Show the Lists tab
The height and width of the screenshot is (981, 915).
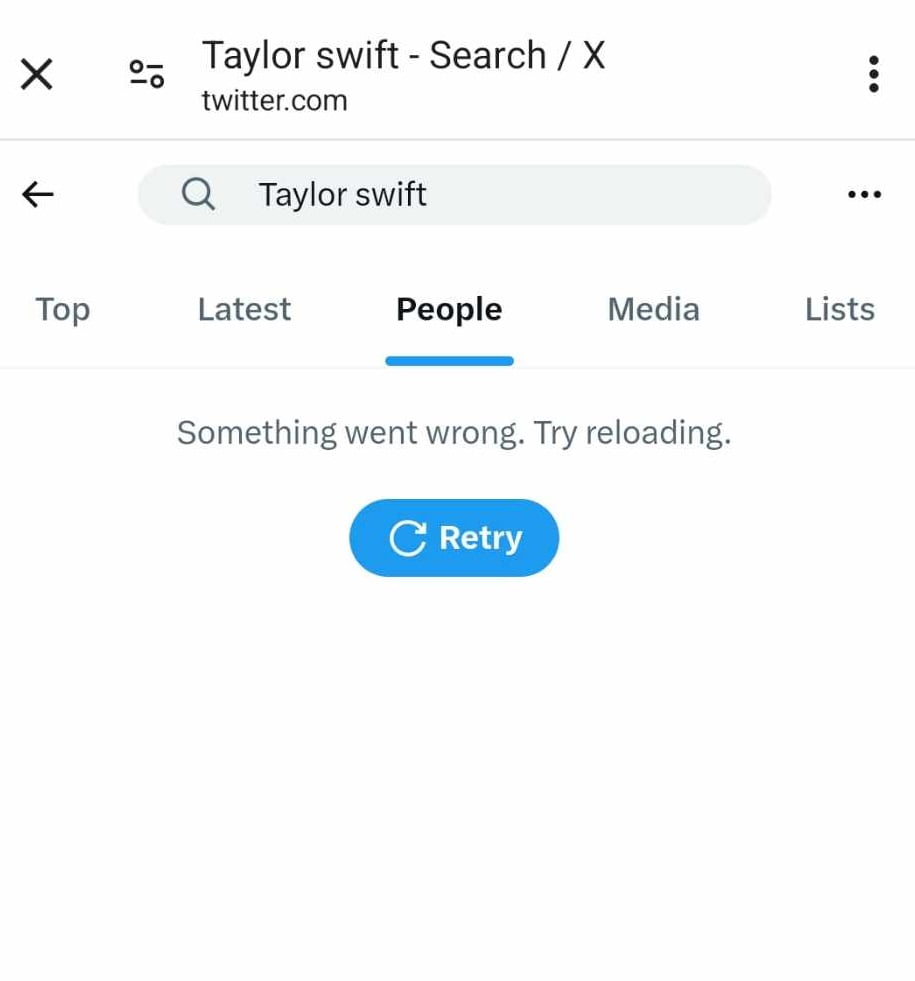[839, 310]
